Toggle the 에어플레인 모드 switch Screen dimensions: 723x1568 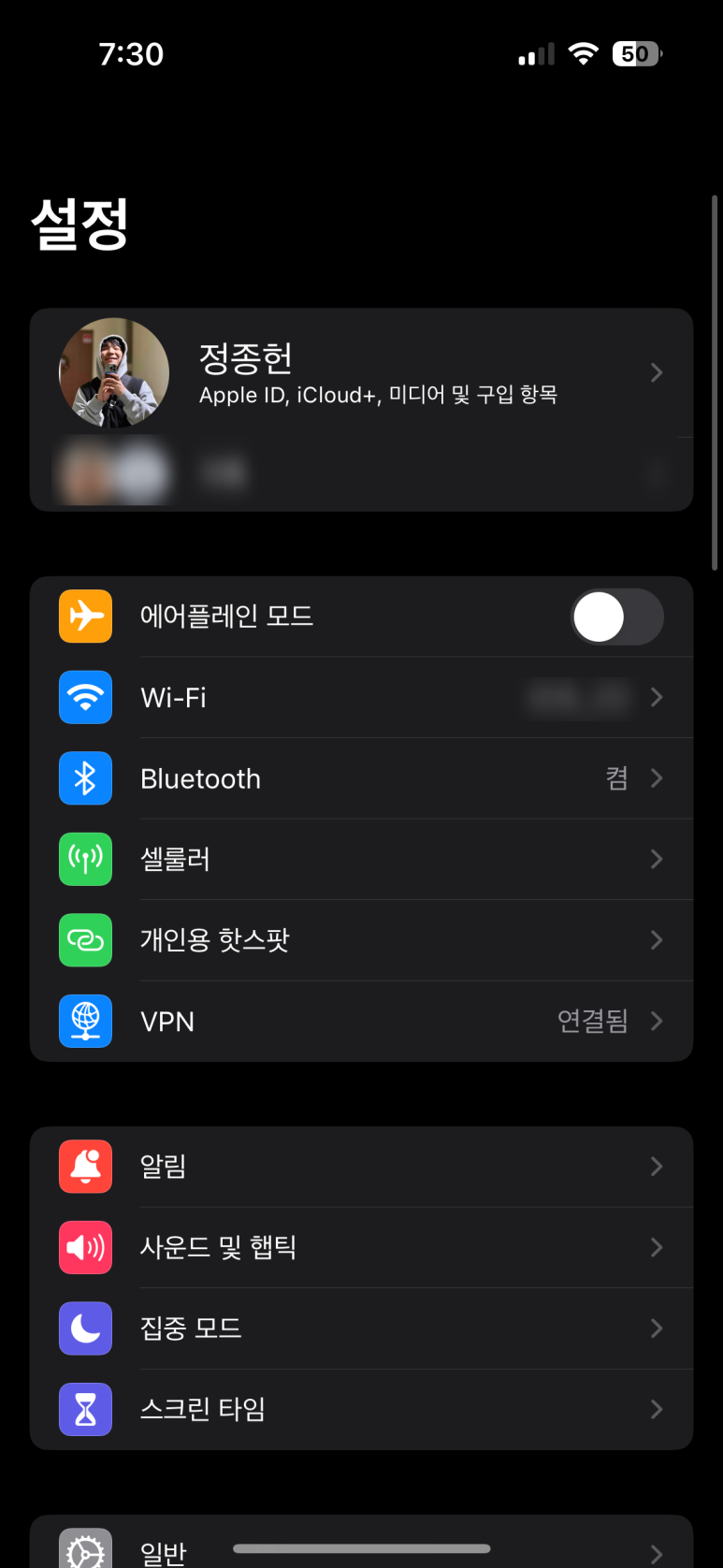tap(616, 617)
